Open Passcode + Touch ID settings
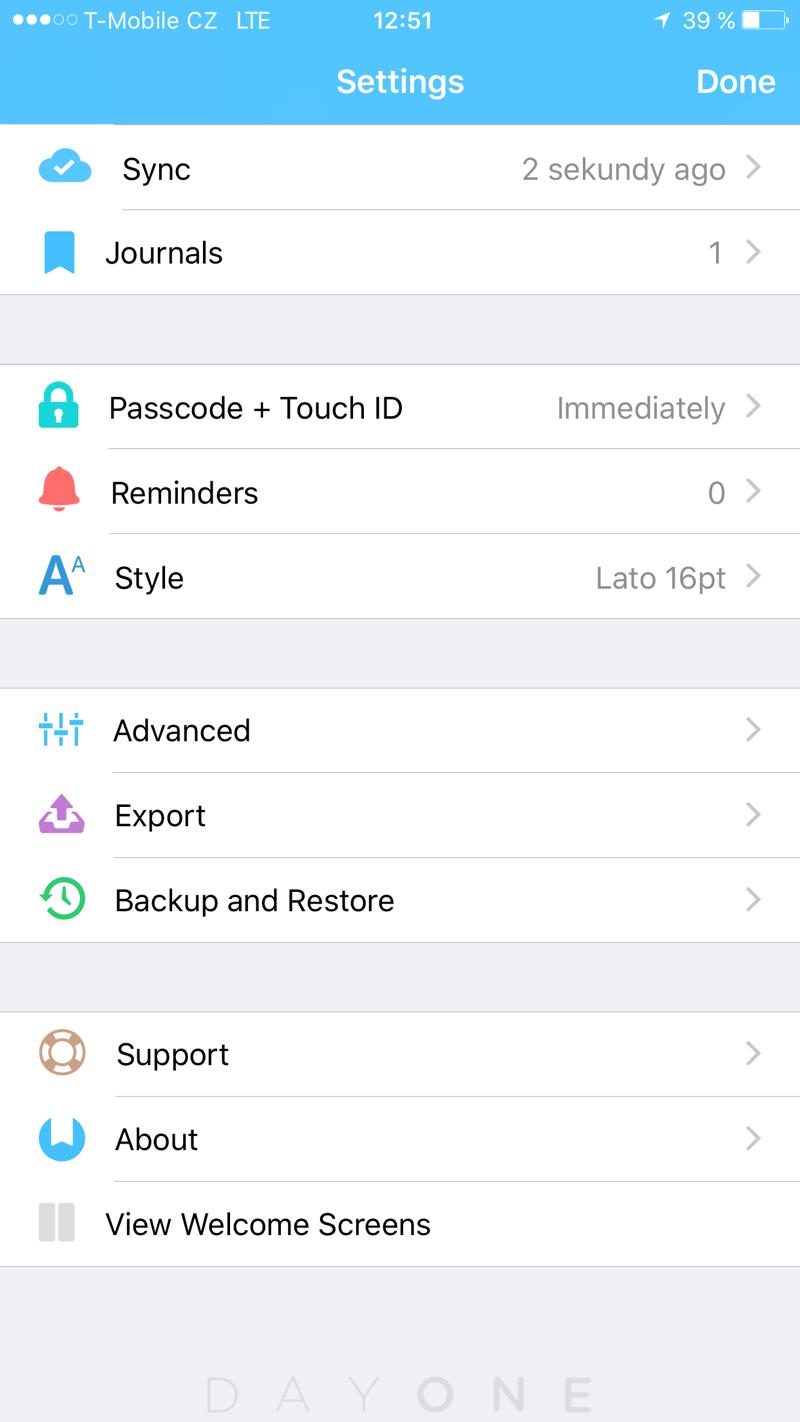 pyautogui.click(x=400, y=408)
